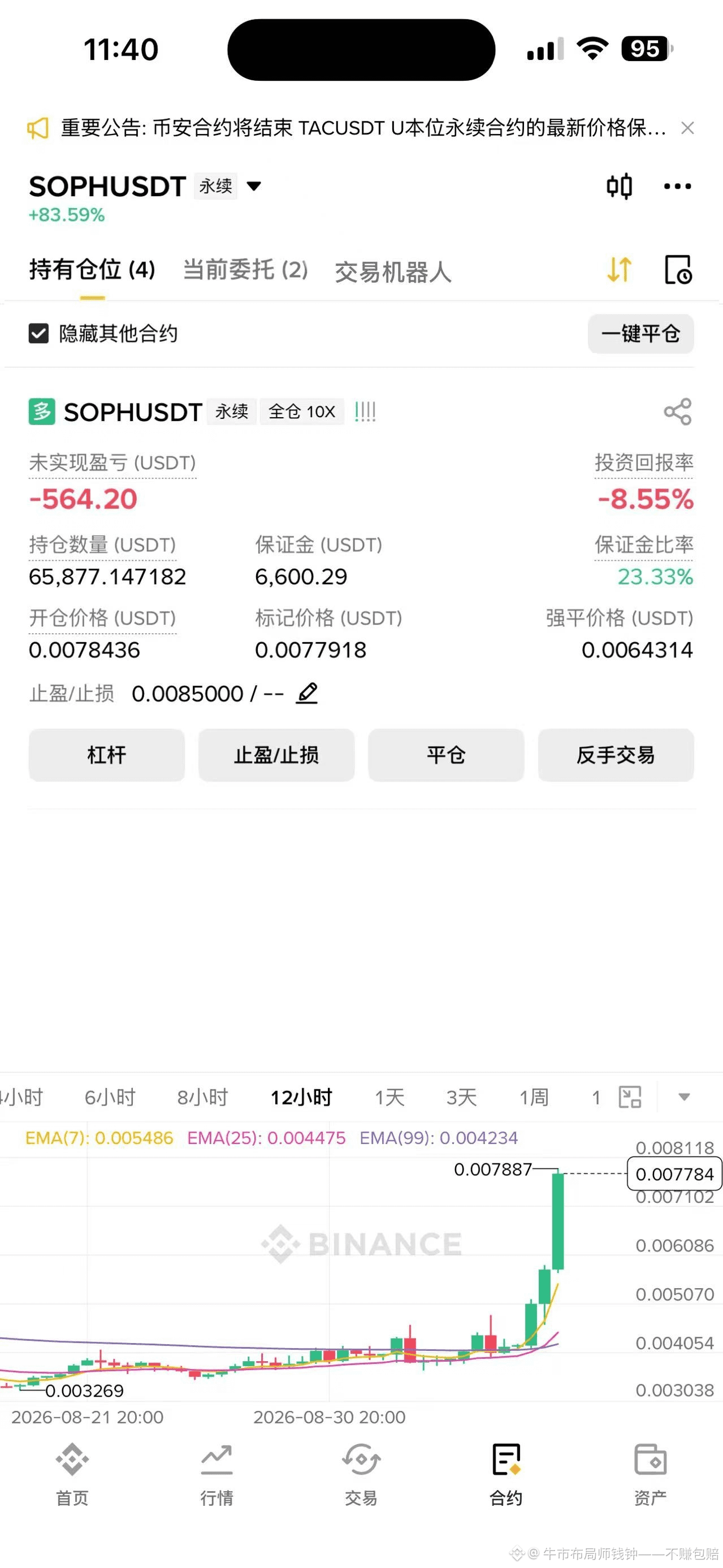The image size is (723, 1568).
Task: Open the order history icon
Action: 677,270
